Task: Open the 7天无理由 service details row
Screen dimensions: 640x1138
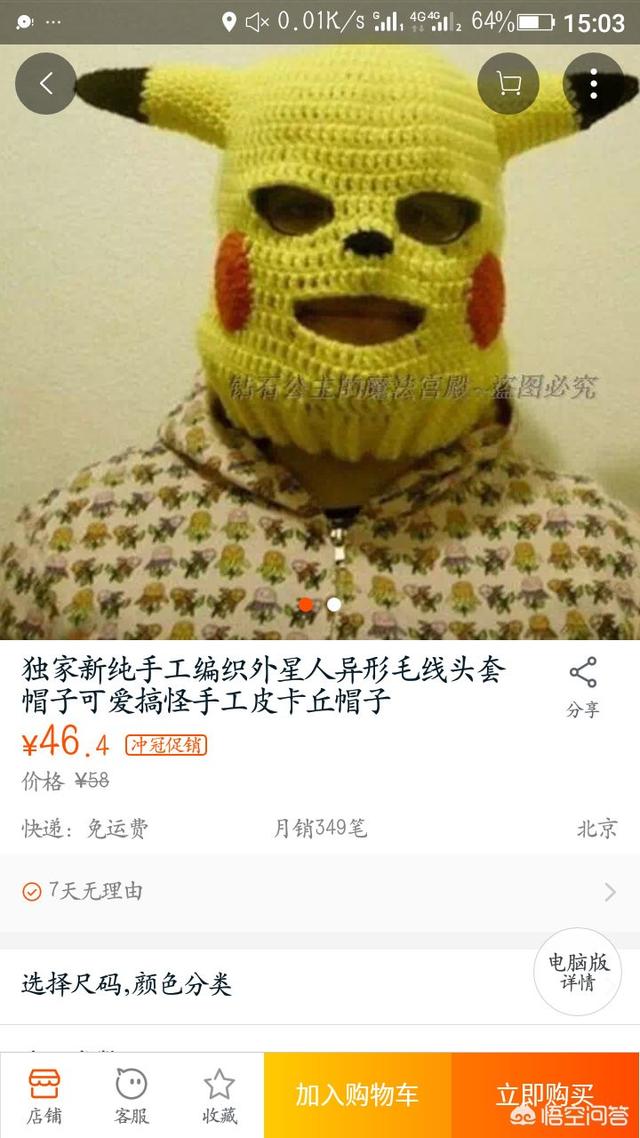Action: 320,891
